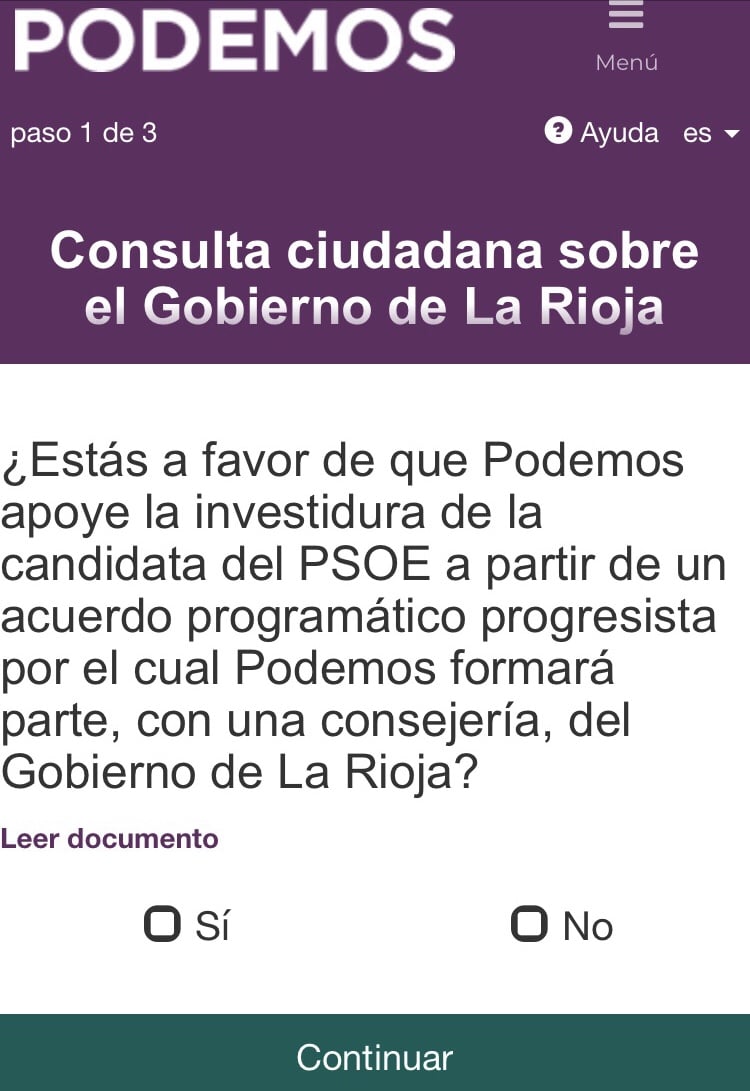Open the Leer documento link
The height and width of the screenshot is (1091, 750).
tap(109, 838)
